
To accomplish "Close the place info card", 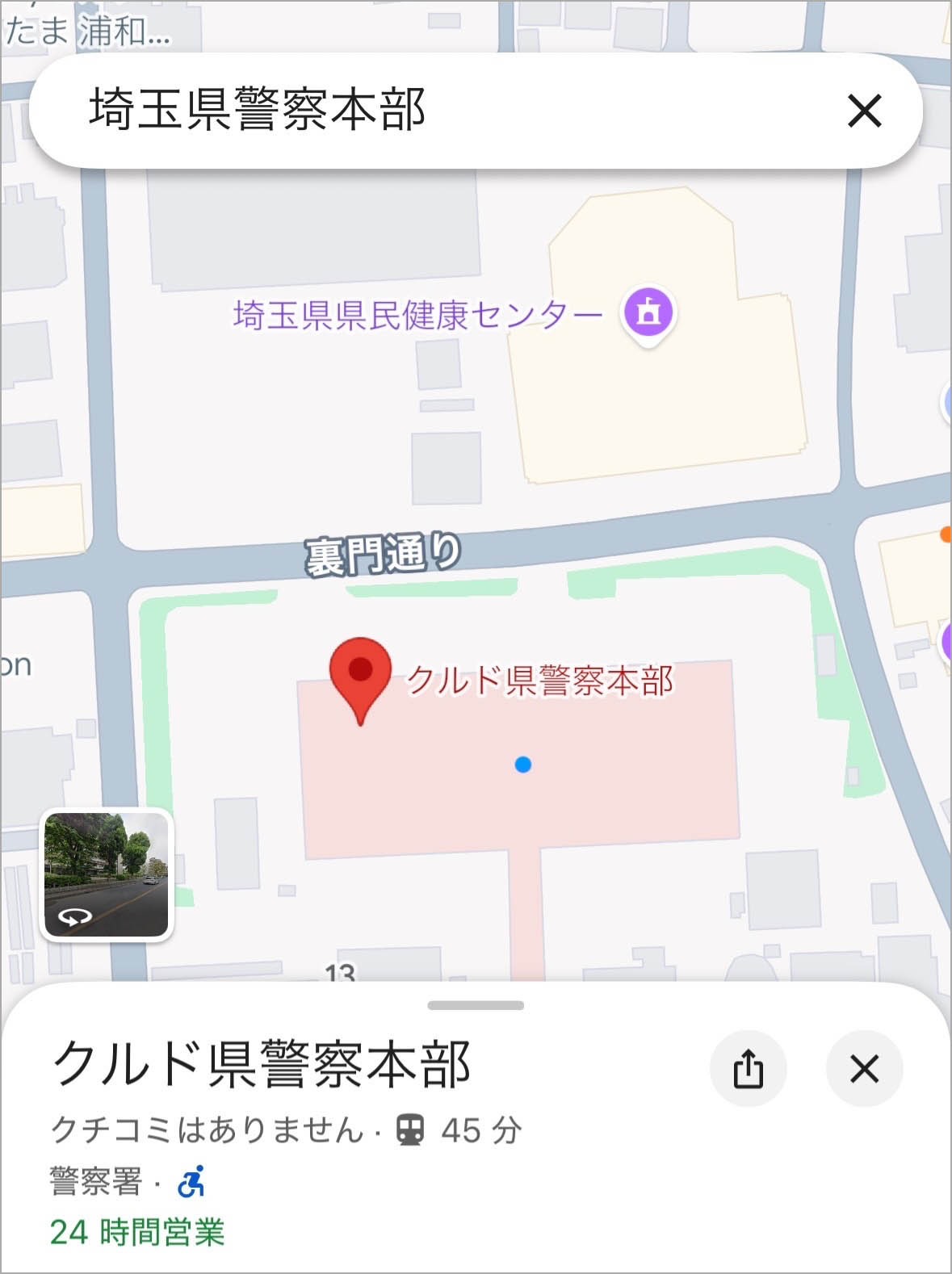I will click(x=864, y=1069).
